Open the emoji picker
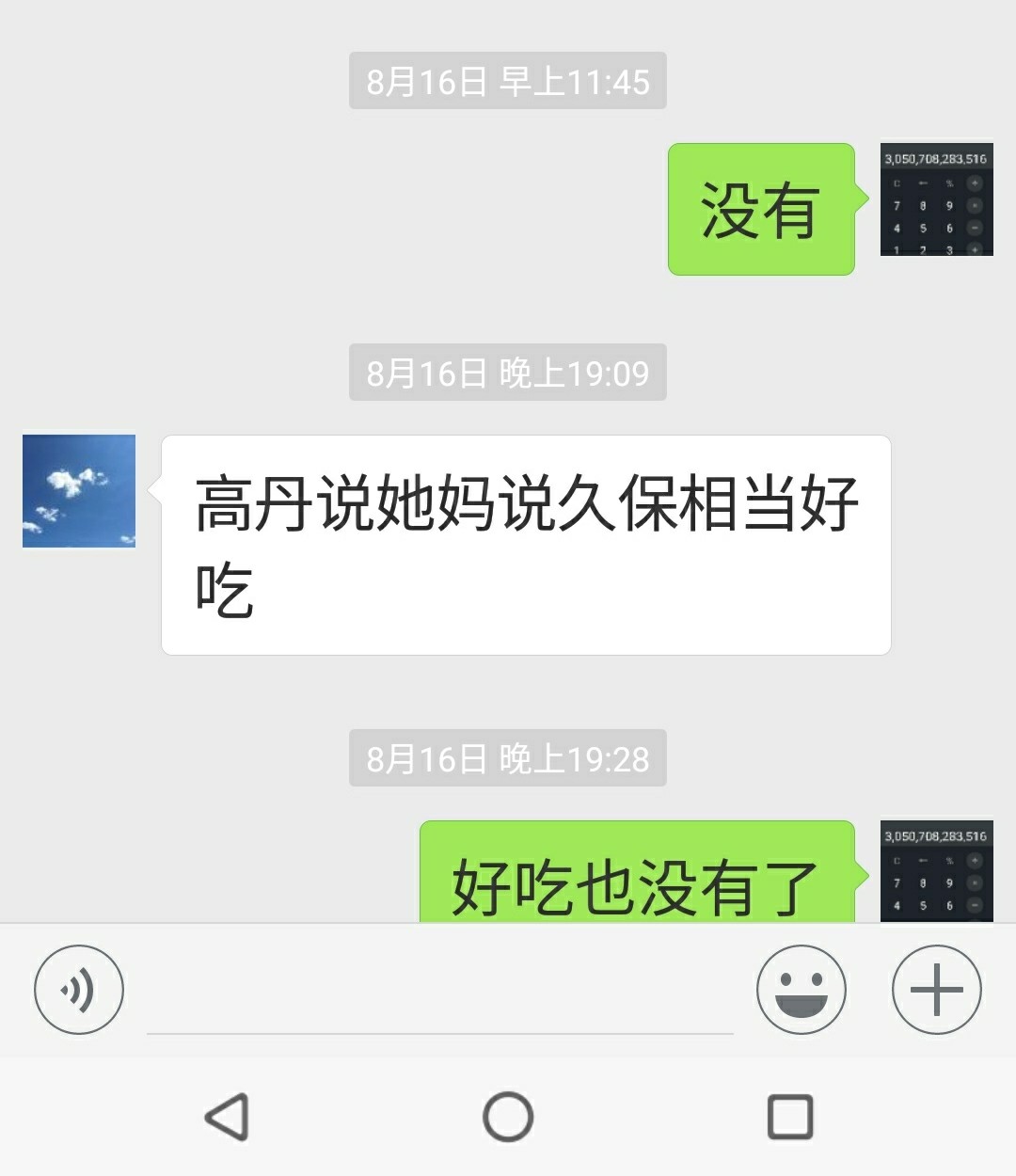The width and height of the screenshot is (1016, 1176). [801, 990]
